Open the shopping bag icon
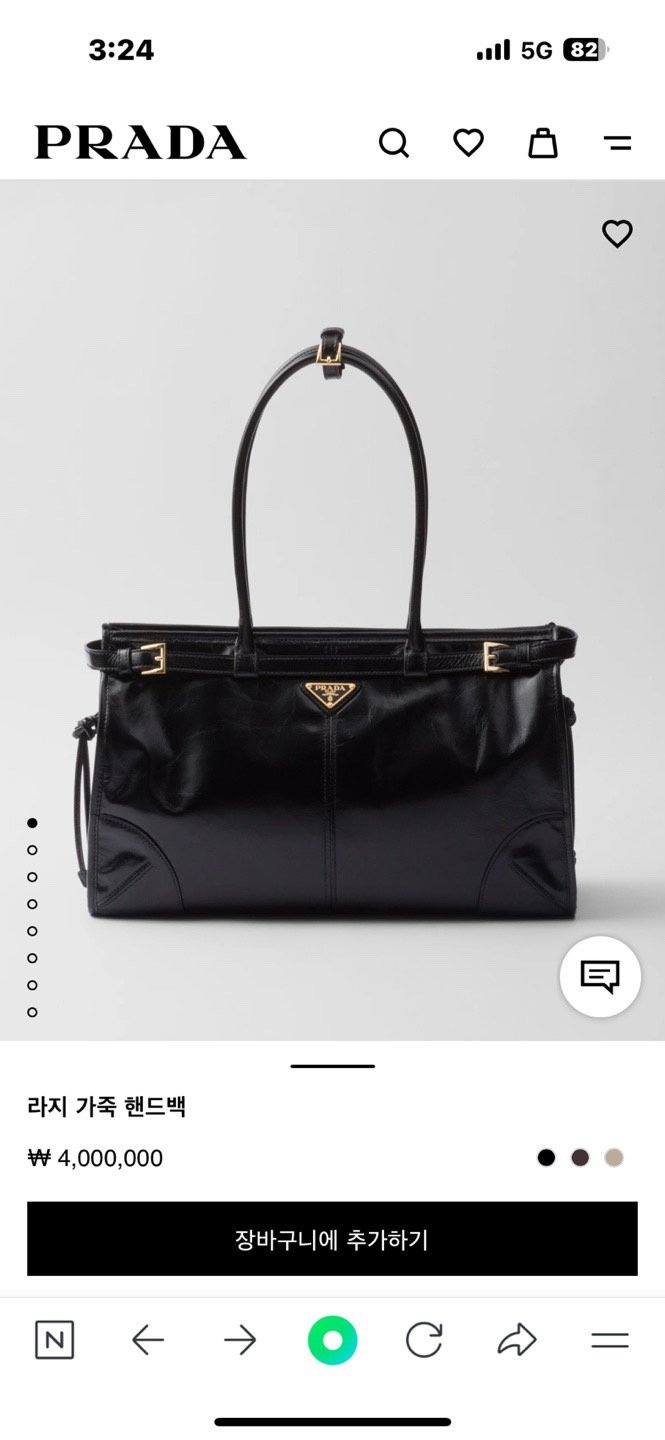This screenshot has width=665, height=1440. pos(543,143)
